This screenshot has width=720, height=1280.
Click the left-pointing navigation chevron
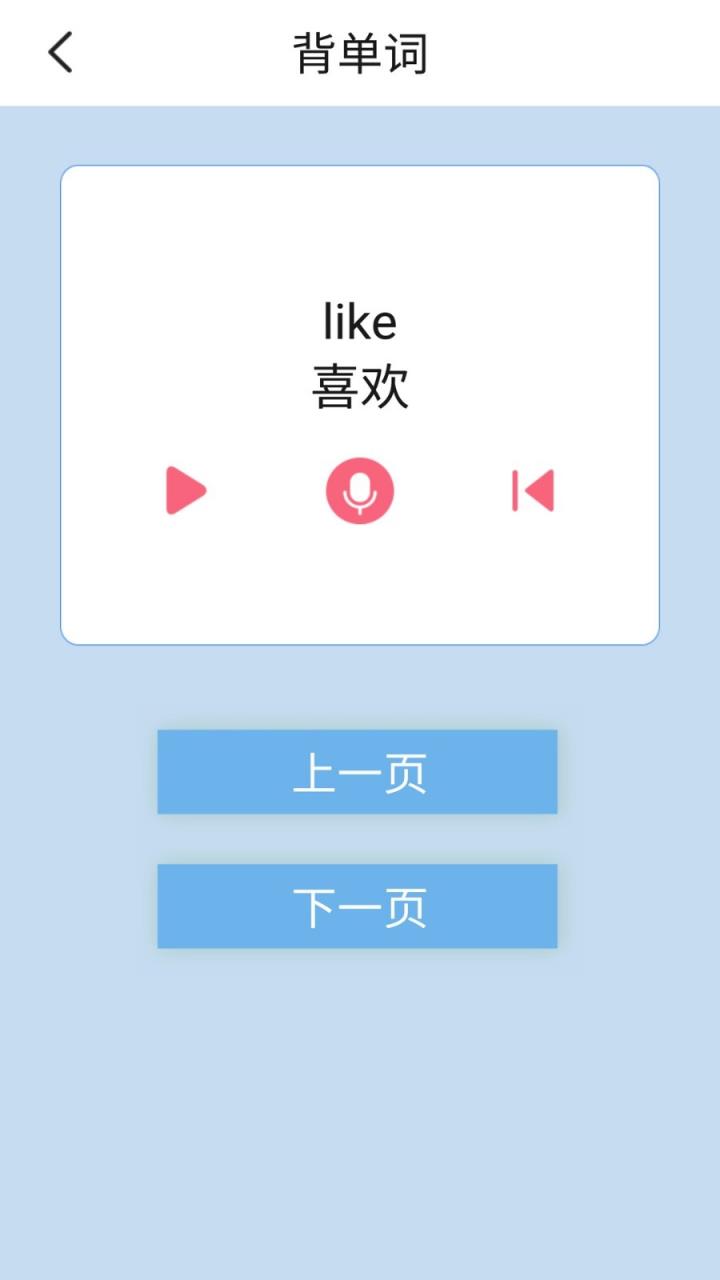tap(60, 55)
